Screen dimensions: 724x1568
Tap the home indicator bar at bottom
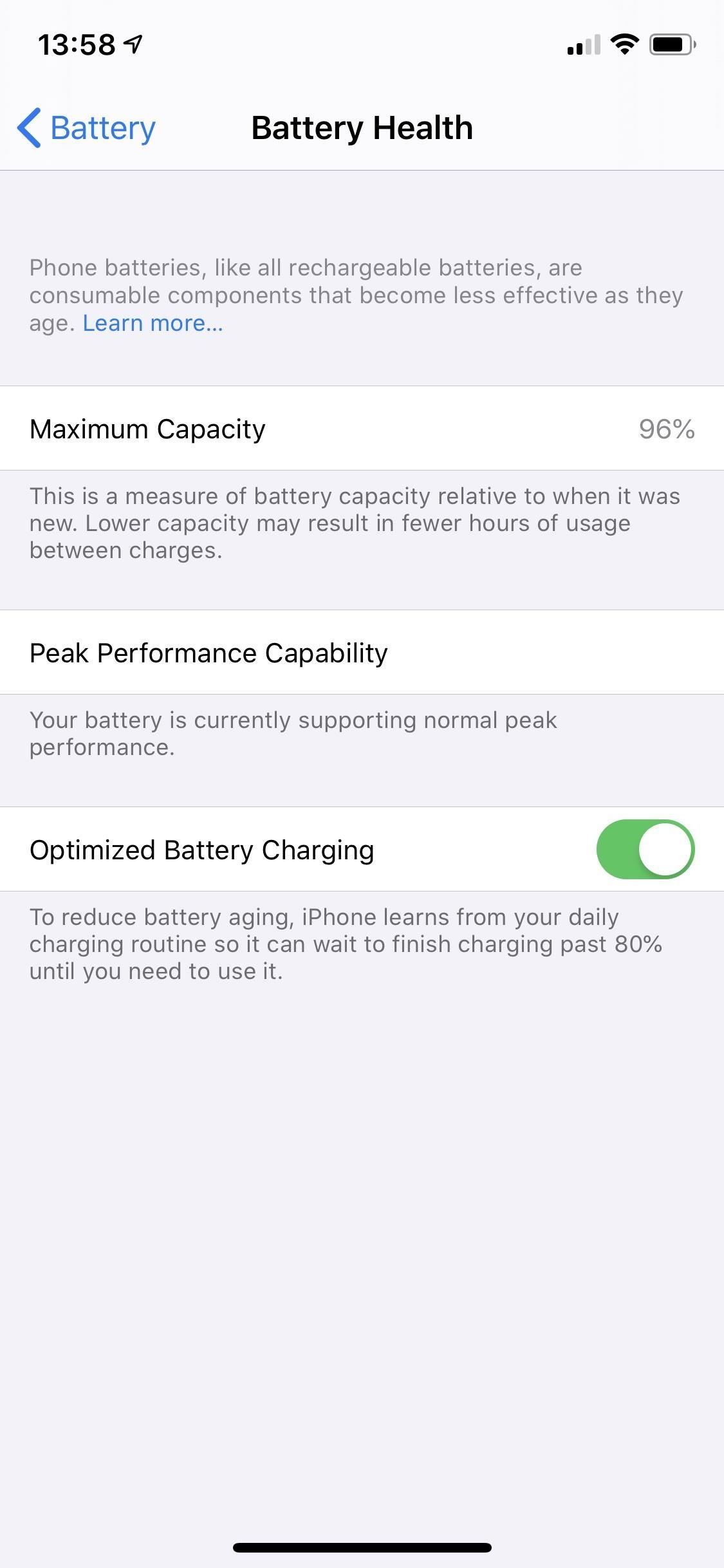[362, 1547]
